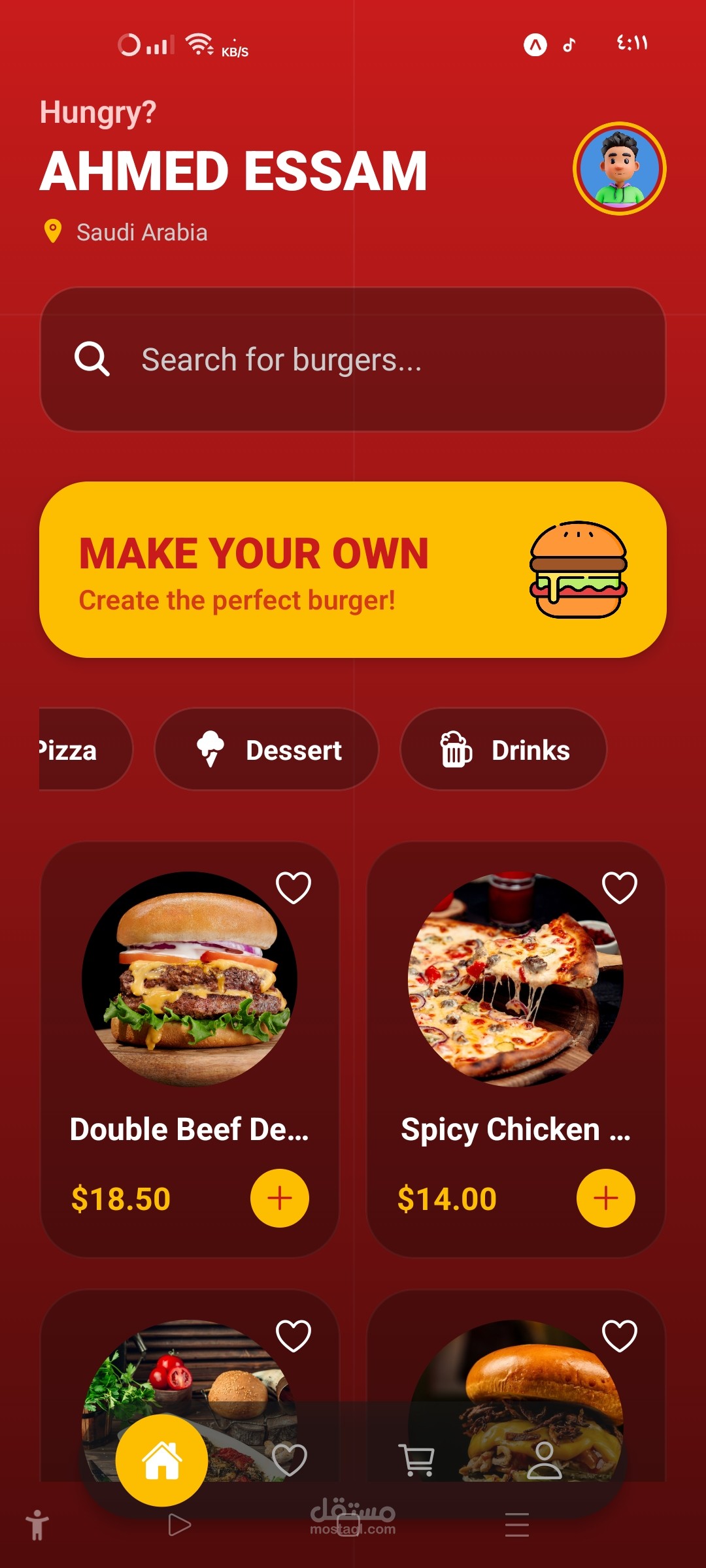Switch to the favorites heart tab

[x=289, y=1460]
